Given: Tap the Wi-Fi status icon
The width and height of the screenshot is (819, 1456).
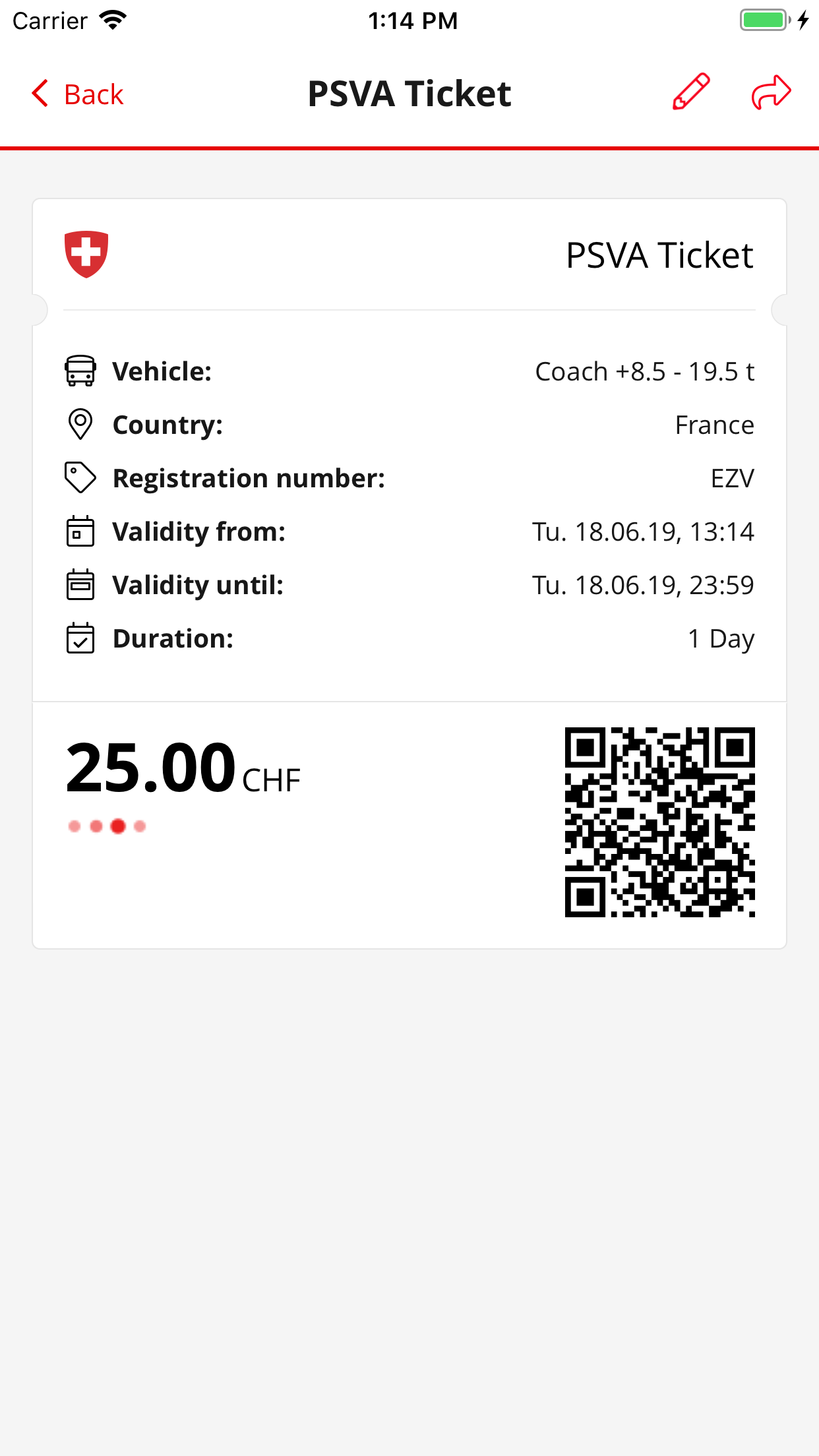Looking at the screenshot, I should (x=113, y=20).
